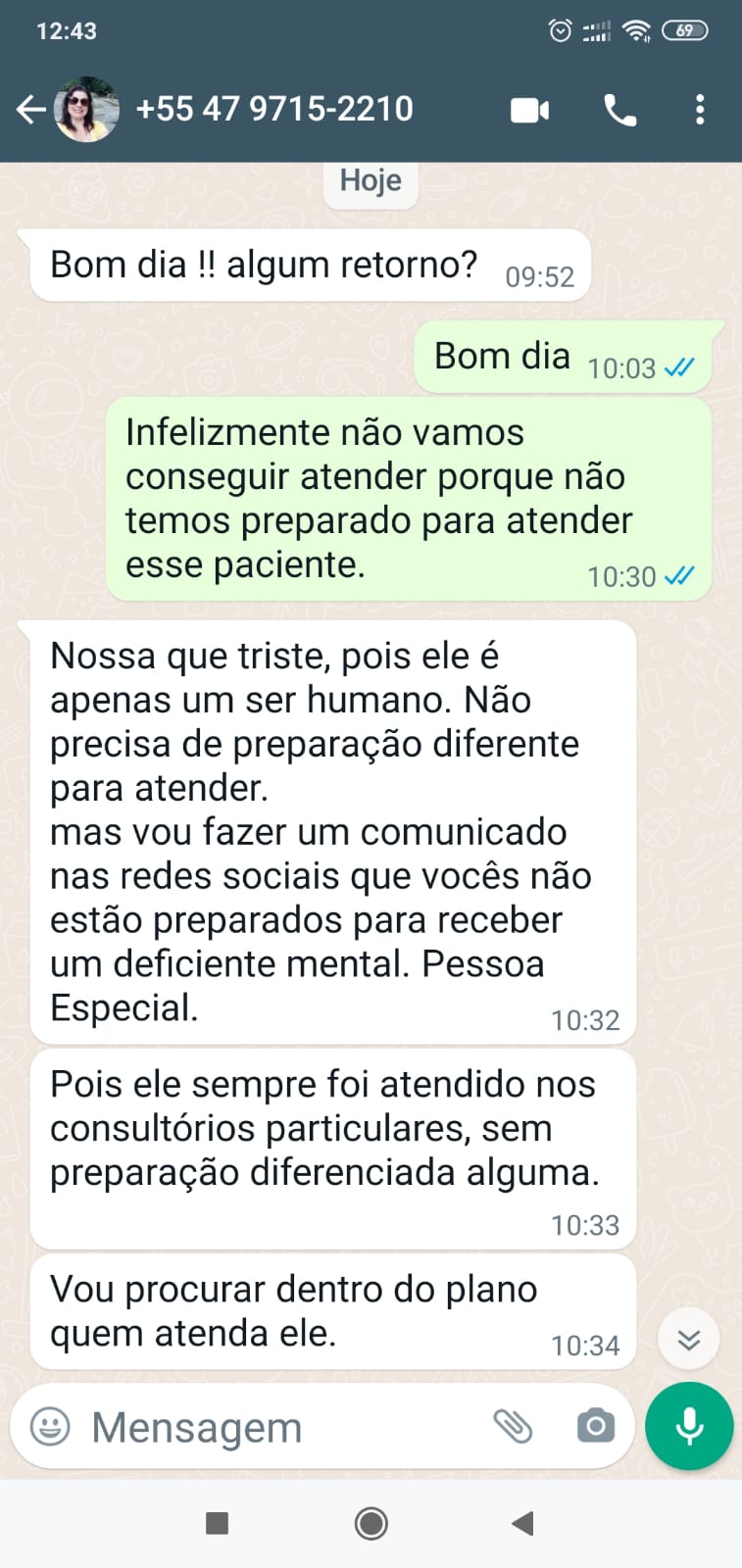Tap the system home button
The image size is (742, 1568).
coord(371,1523)
